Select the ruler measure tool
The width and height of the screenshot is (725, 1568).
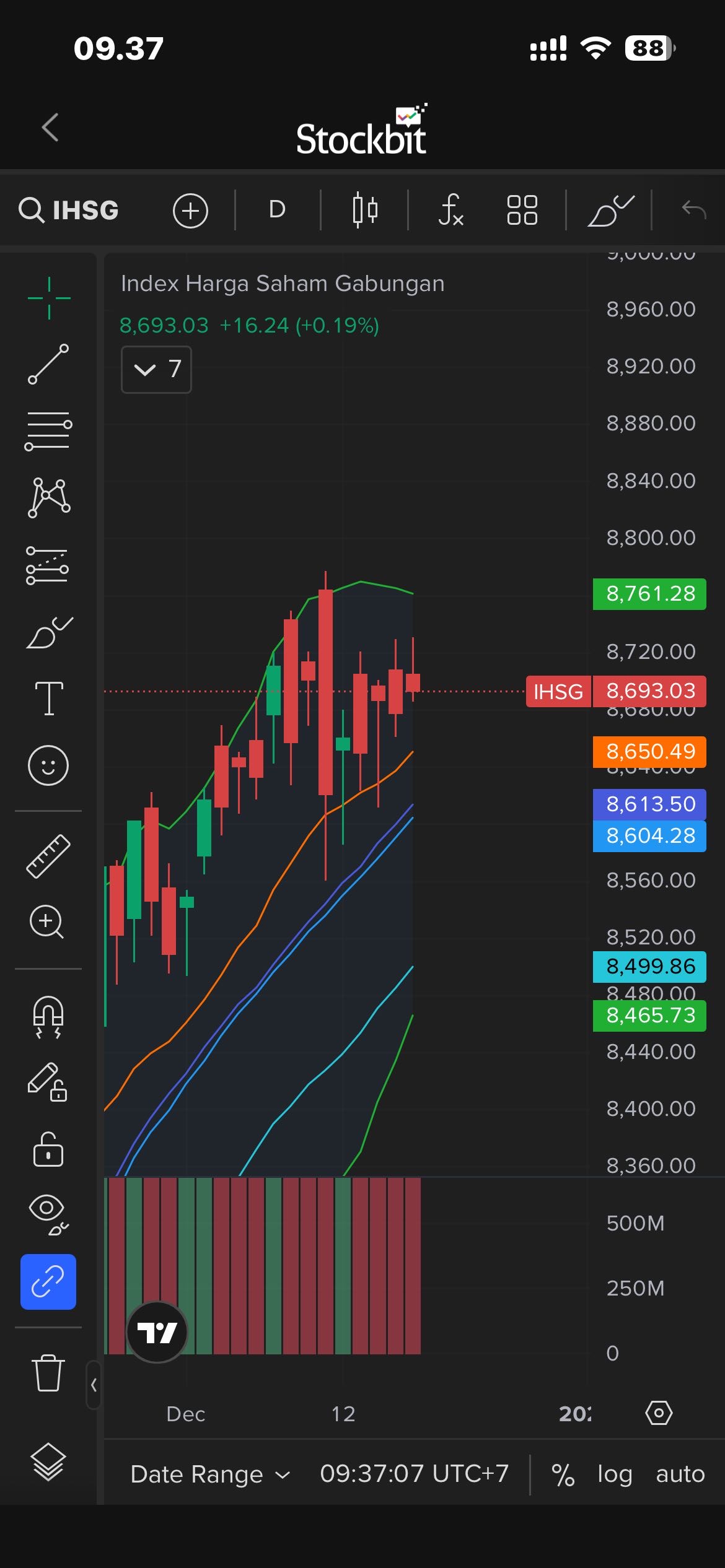[48, 856]
